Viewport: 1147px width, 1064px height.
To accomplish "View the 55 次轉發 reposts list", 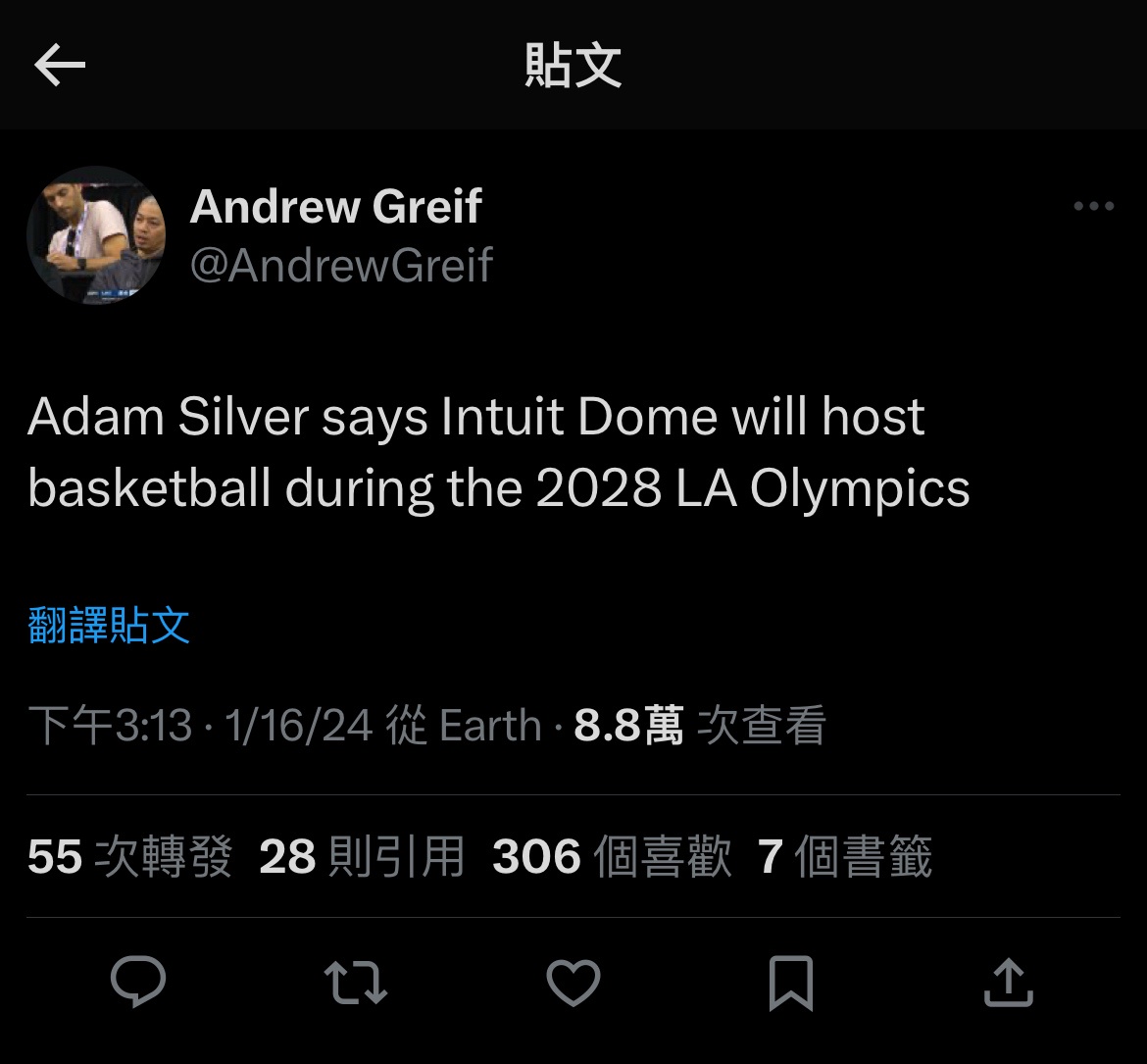I will [129, 856].
